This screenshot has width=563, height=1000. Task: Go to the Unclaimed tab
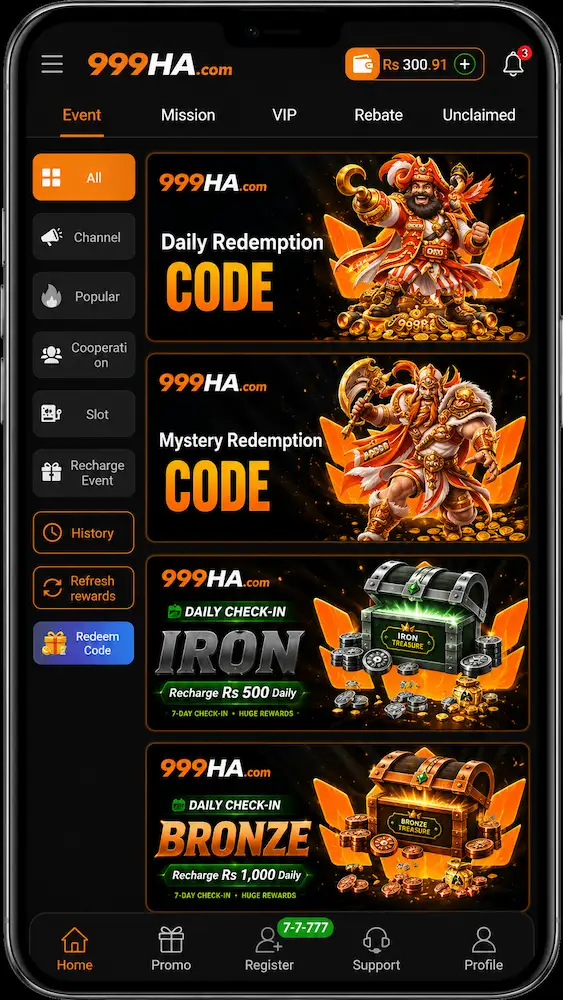pos(479,115)
